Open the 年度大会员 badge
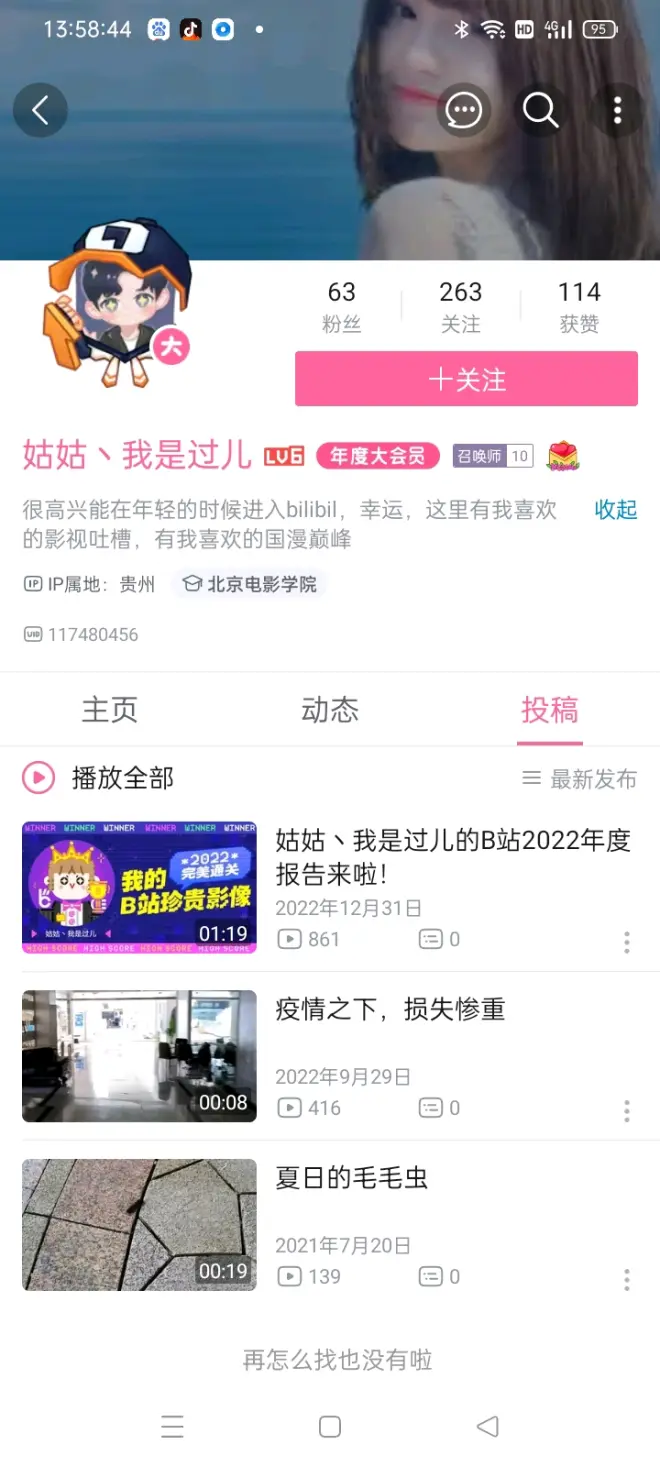 378,456
